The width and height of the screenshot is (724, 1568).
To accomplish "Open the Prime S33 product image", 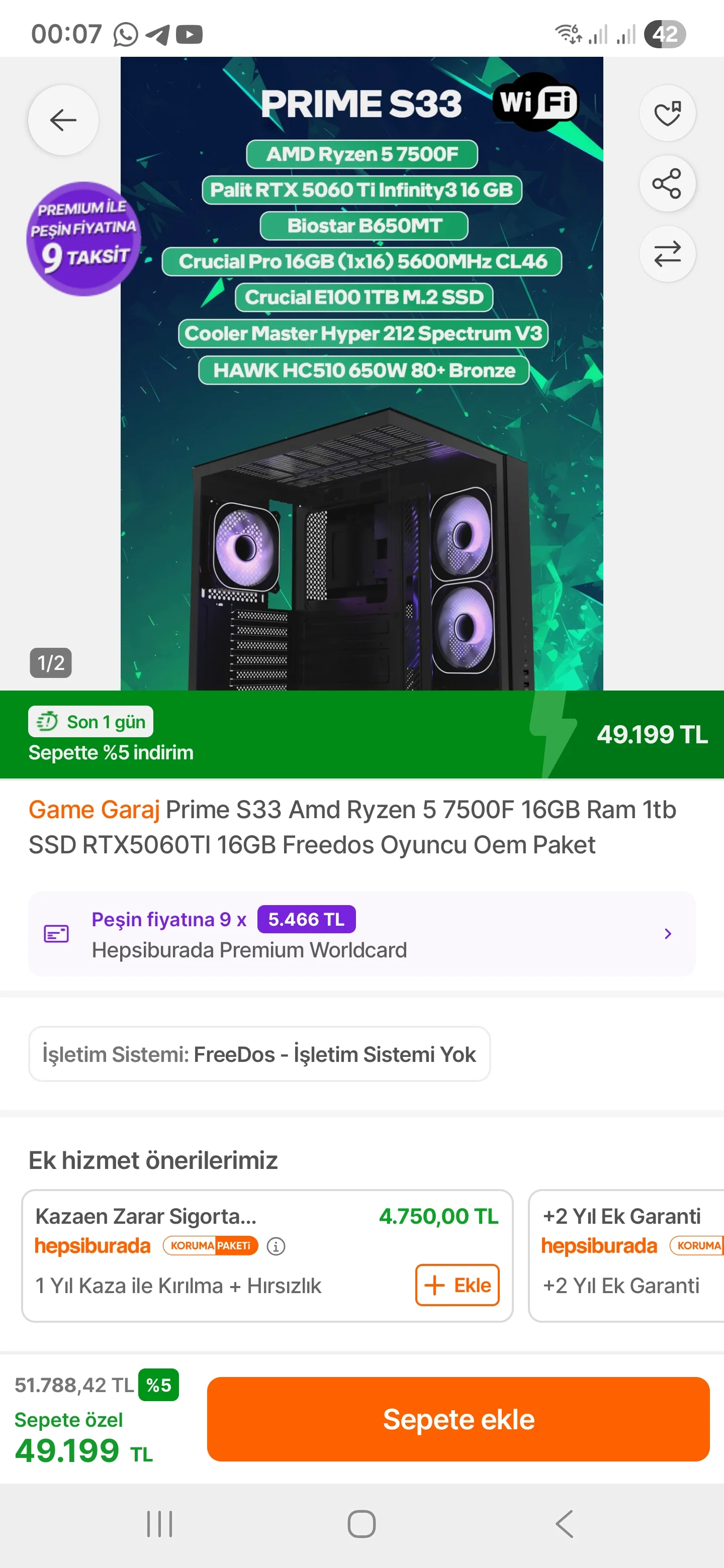I will click(x=361, y=373).
